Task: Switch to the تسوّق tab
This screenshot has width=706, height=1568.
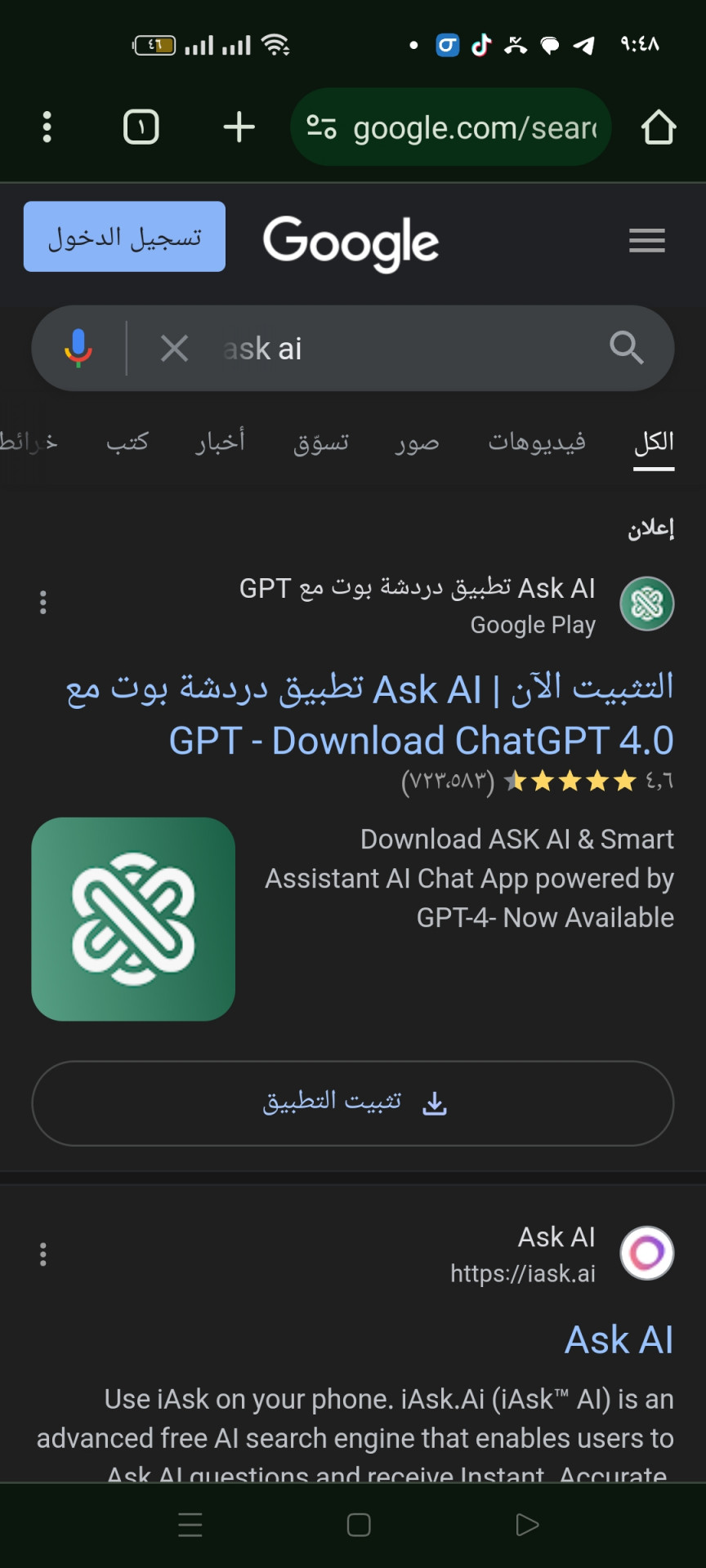Action: [x=321, y=442]
